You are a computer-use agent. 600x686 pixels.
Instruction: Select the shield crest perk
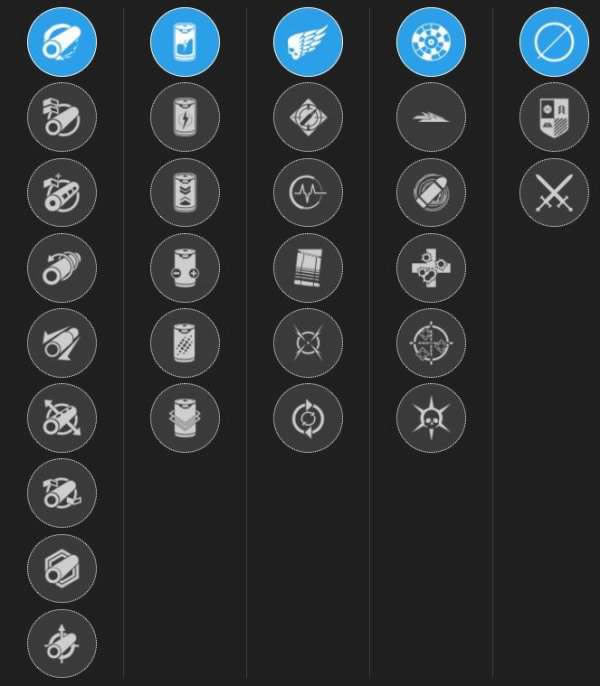tap(554, 117)
